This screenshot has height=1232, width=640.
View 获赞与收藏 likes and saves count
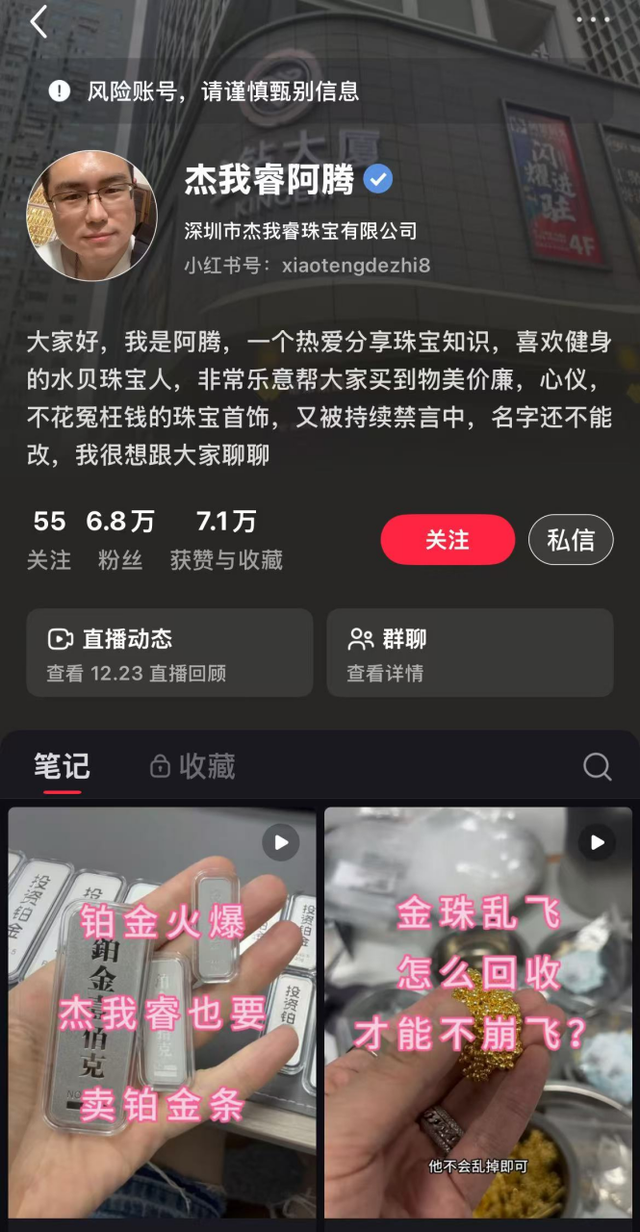(x=226, y=540)
